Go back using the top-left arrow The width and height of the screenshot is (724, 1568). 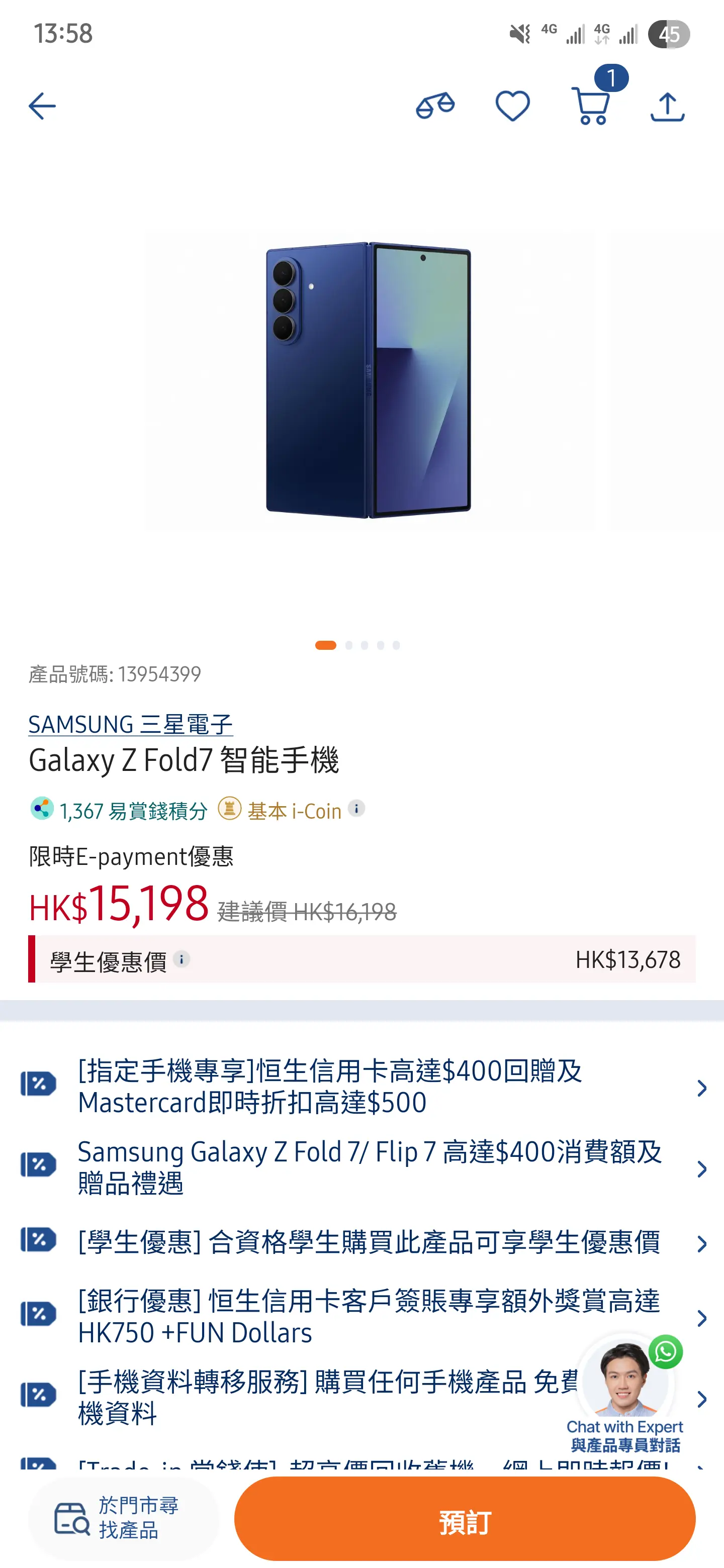pos(42,107)
